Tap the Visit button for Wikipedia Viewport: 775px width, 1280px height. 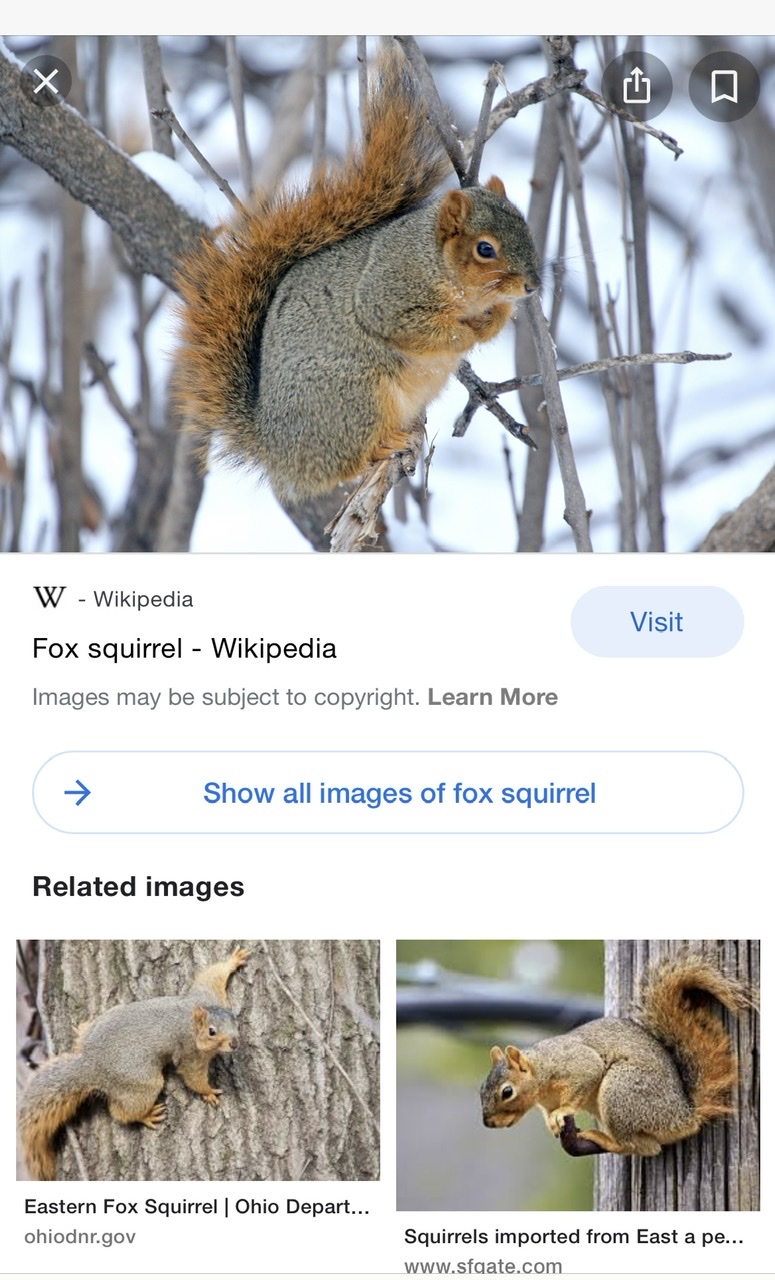click(656, 622)
